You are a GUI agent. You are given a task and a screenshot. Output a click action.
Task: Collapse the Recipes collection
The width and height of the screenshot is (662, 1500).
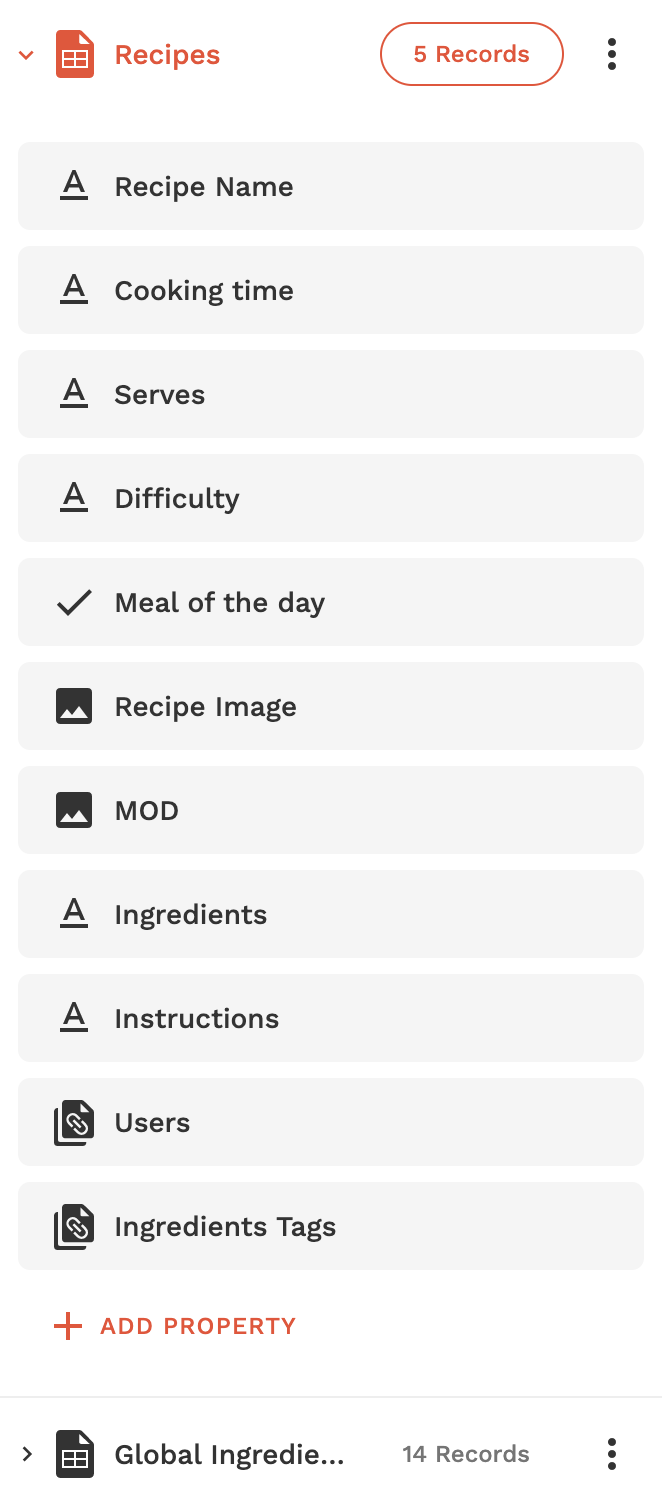27,55
